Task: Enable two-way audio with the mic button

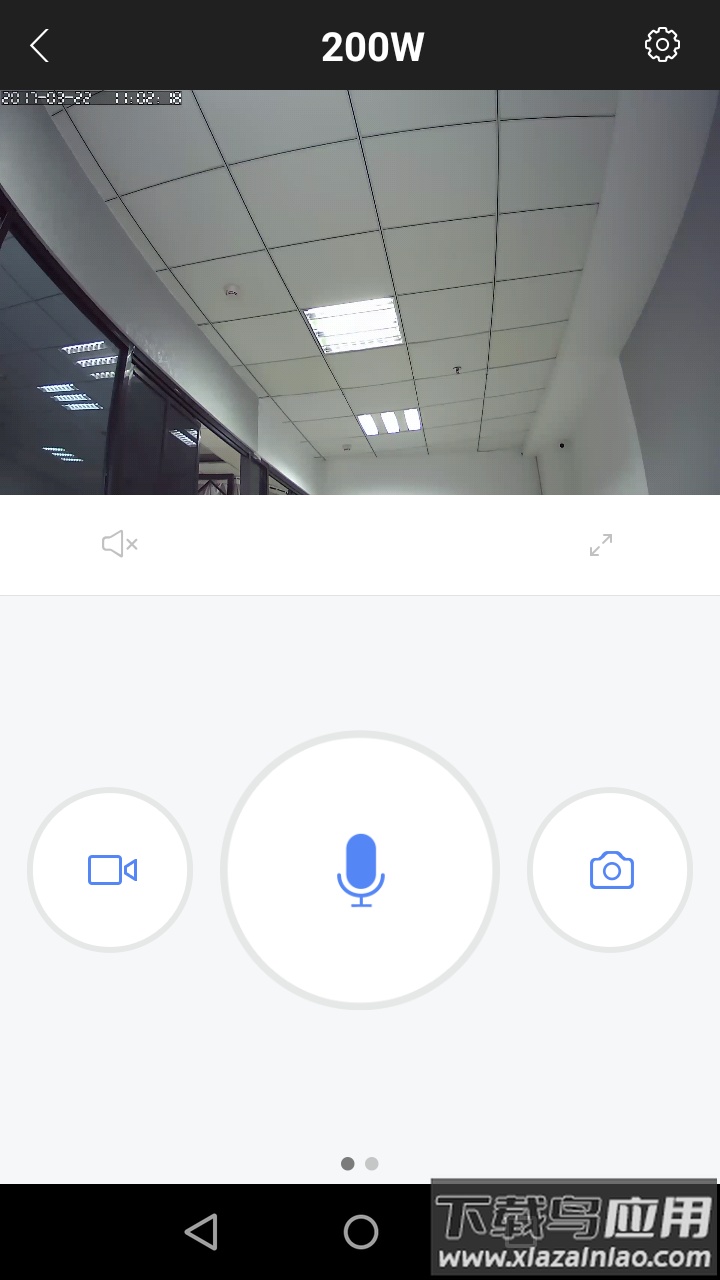Action: click(x=360, y=870)
